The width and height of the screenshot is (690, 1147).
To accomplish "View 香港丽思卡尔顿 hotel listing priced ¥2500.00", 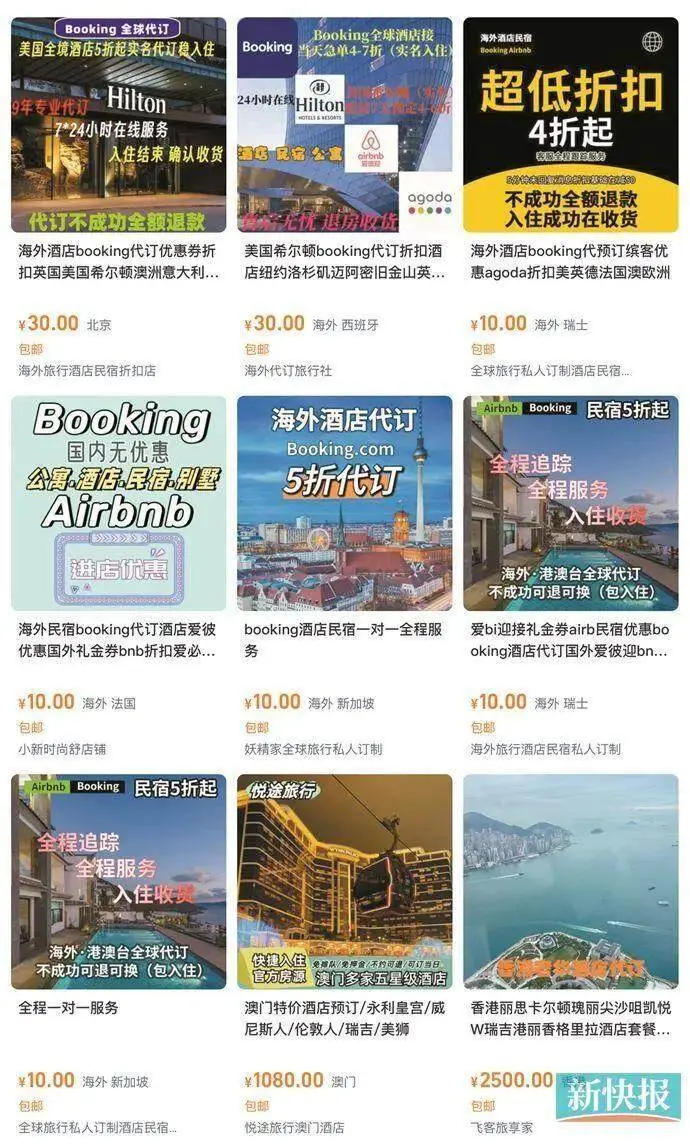I will pyautogui.click(x=570, y=881).
